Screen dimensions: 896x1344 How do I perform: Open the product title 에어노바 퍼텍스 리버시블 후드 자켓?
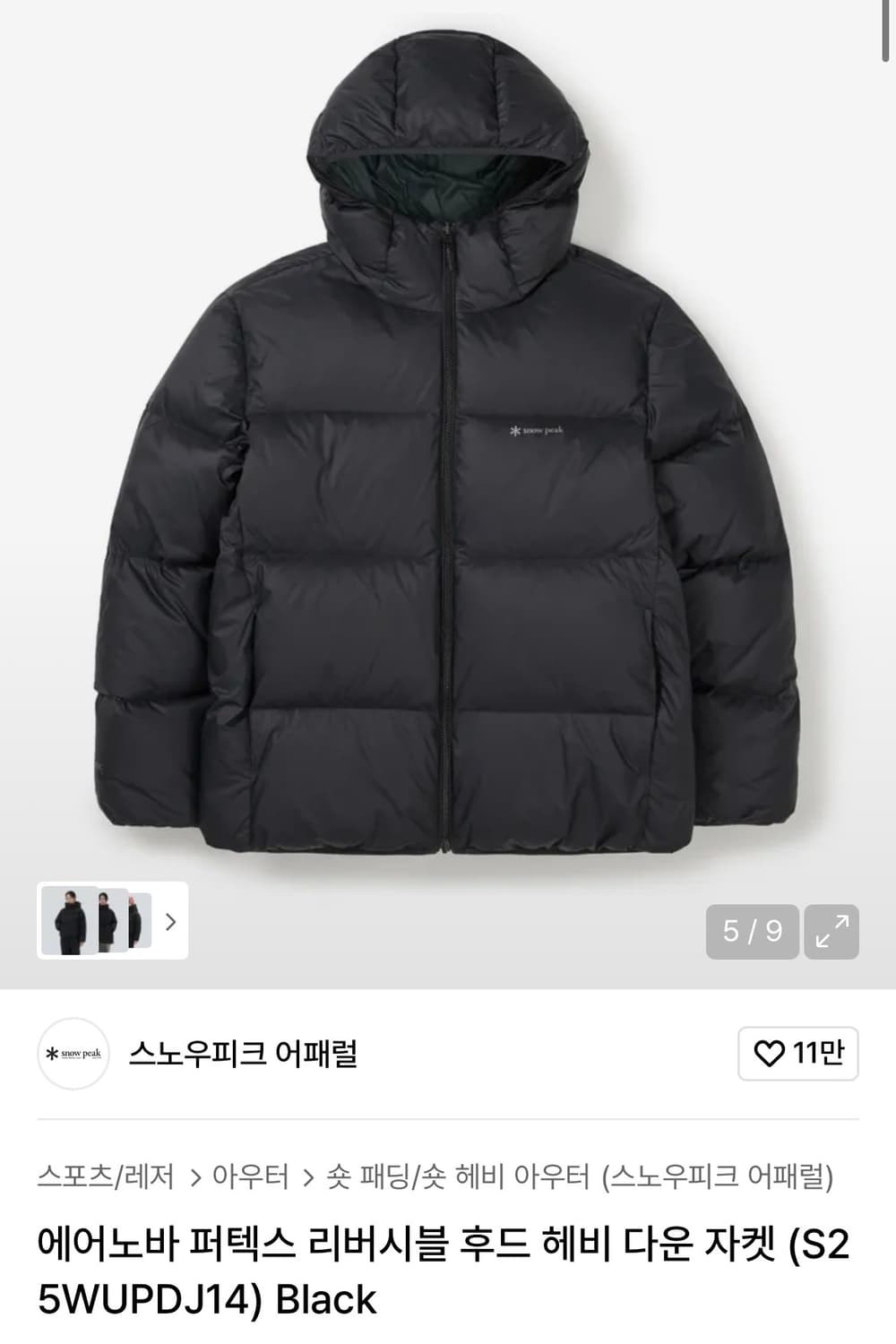pyautogui.click(x=358, y=1247)
